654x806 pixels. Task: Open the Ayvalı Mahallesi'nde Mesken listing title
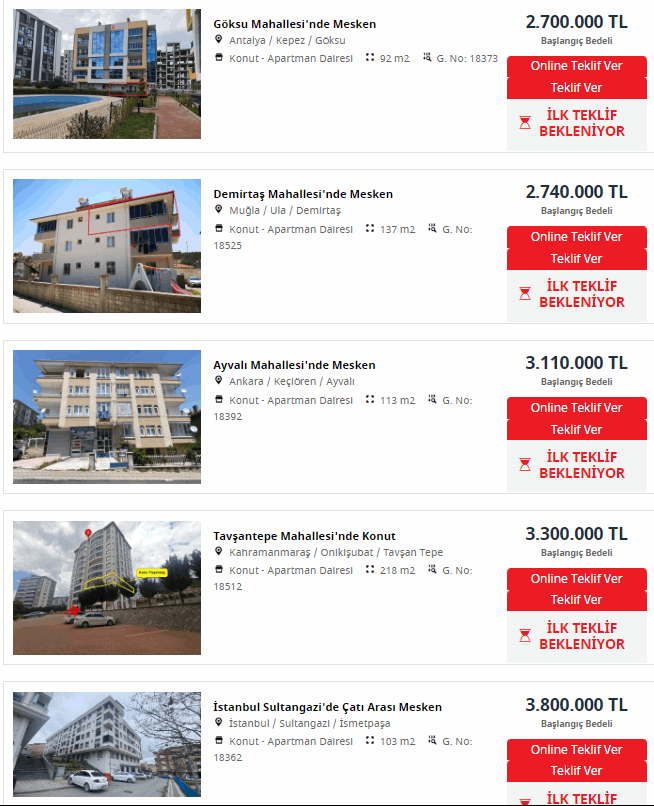point(295,365)
